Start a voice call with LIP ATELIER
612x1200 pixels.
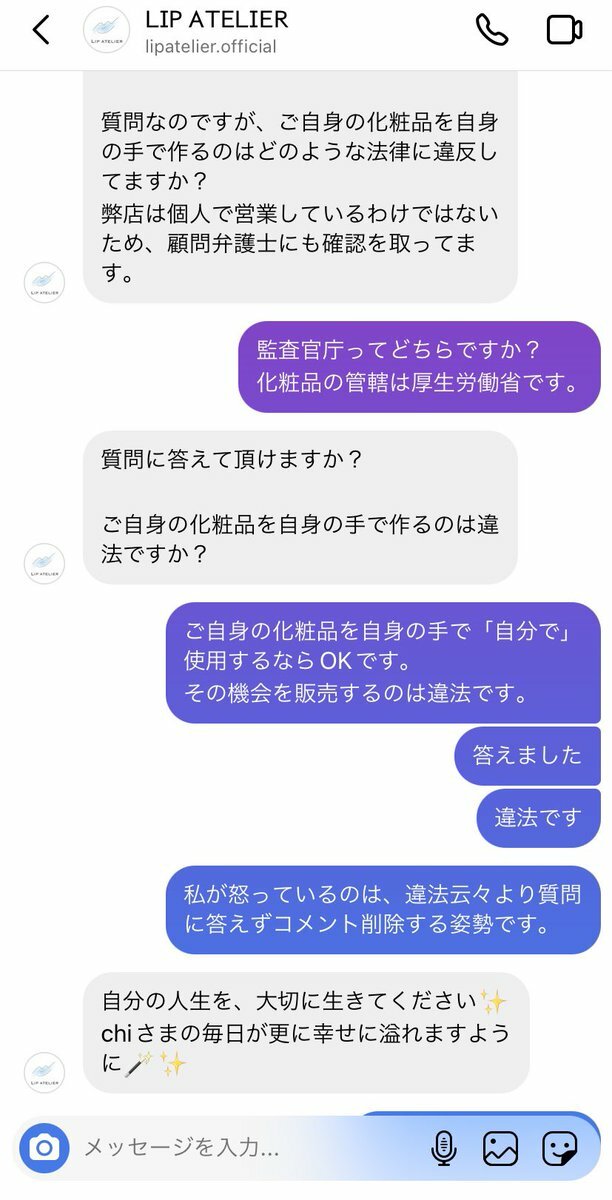[491, 30]
